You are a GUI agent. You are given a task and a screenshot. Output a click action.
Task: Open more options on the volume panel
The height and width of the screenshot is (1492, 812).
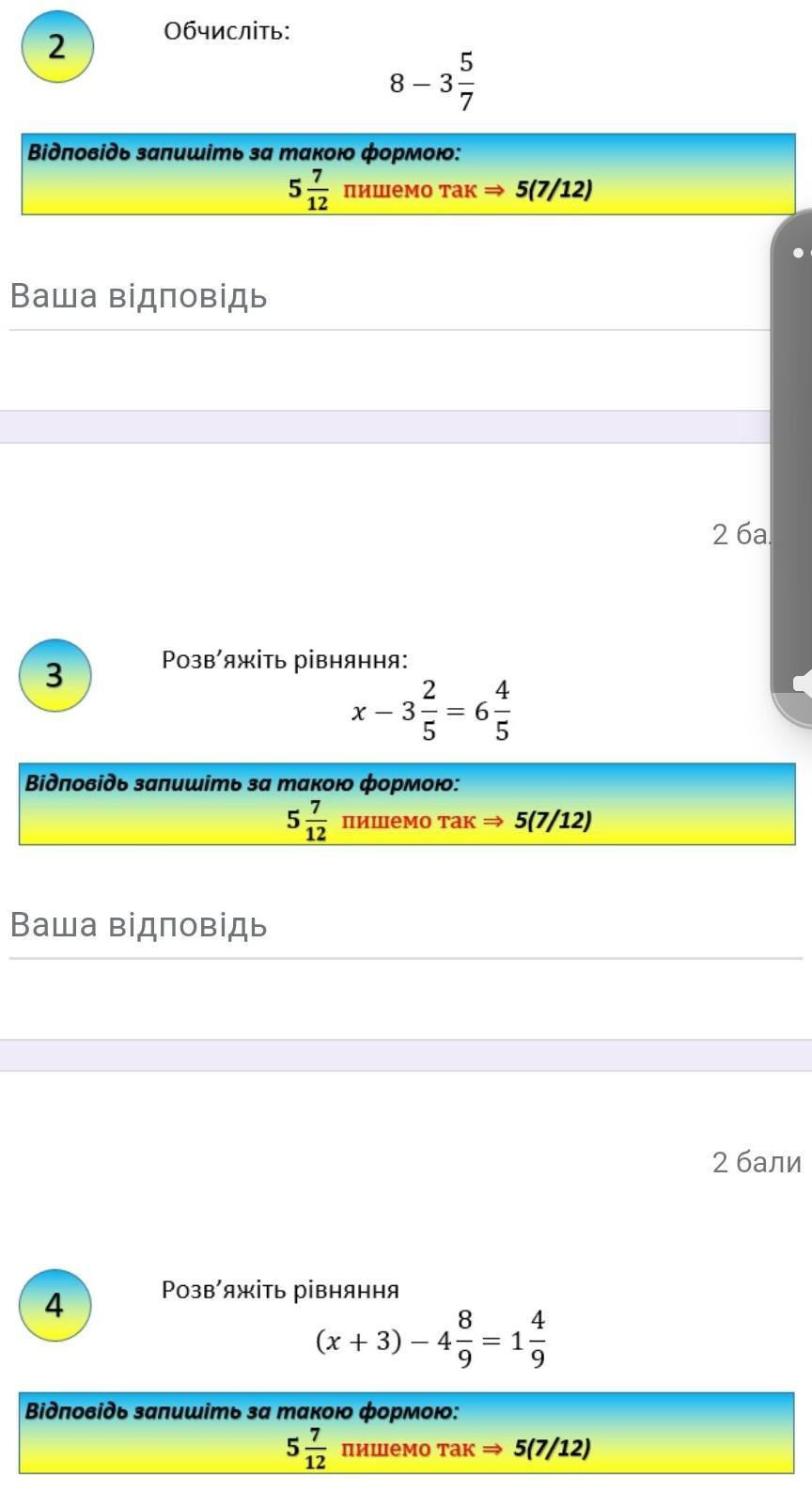pyautogui.click(x=800, y=253)
